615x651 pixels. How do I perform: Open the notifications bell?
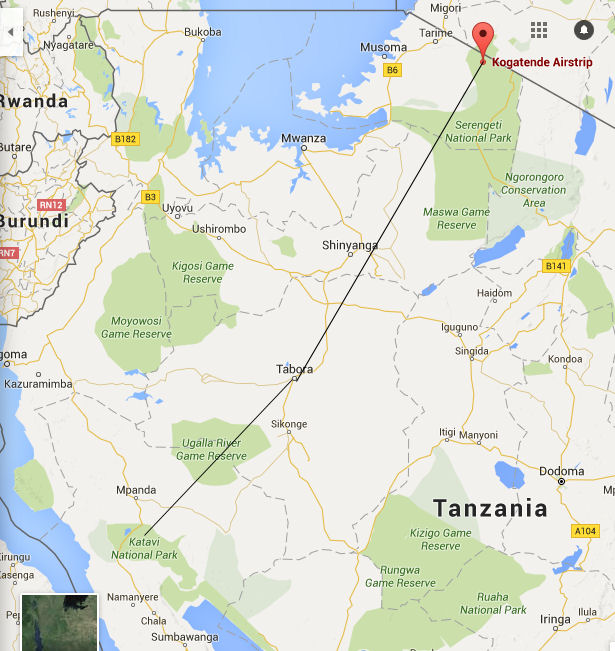584,30
